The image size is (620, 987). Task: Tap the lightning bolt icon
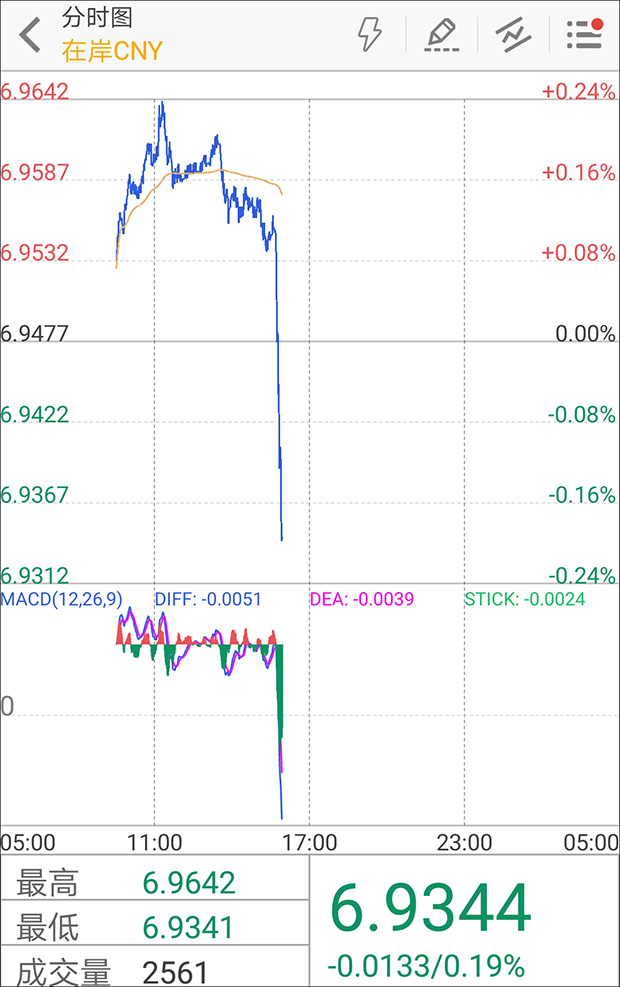370,35
